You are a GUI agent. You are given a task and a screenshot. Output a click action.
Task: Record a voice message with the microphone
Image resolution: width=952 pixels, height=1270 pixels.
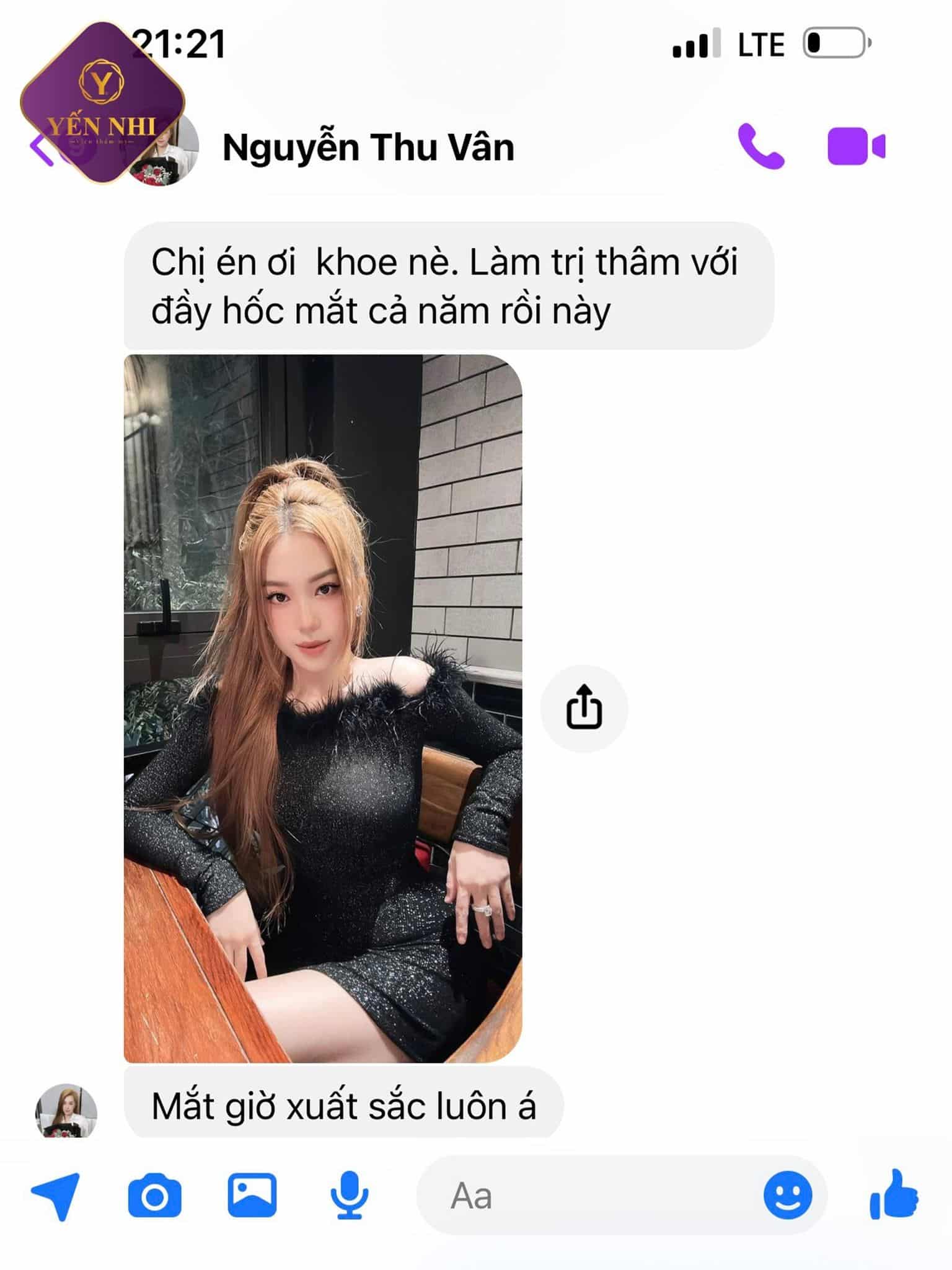click(x=349, y=1196)
